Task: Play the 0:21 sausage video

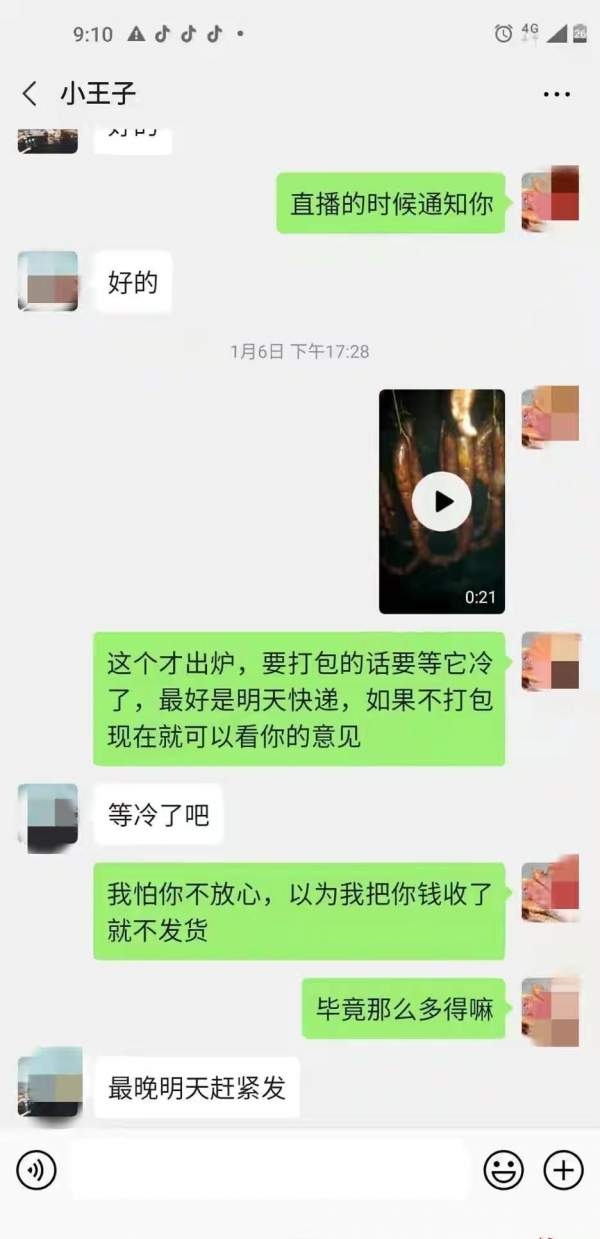Action: (x=442, y=501)
